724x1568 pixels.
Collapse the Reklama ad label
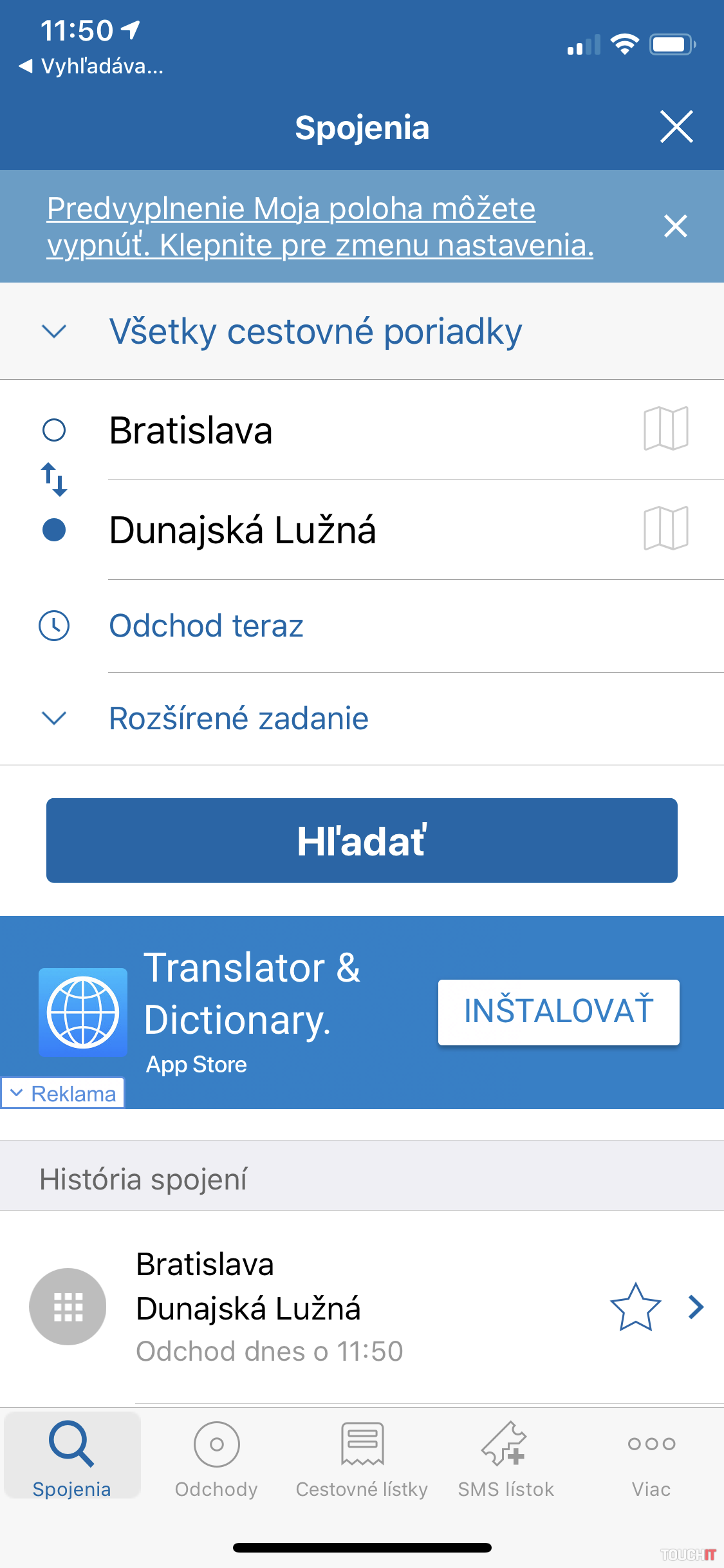pyautogui.click(x=63, y=1094)
